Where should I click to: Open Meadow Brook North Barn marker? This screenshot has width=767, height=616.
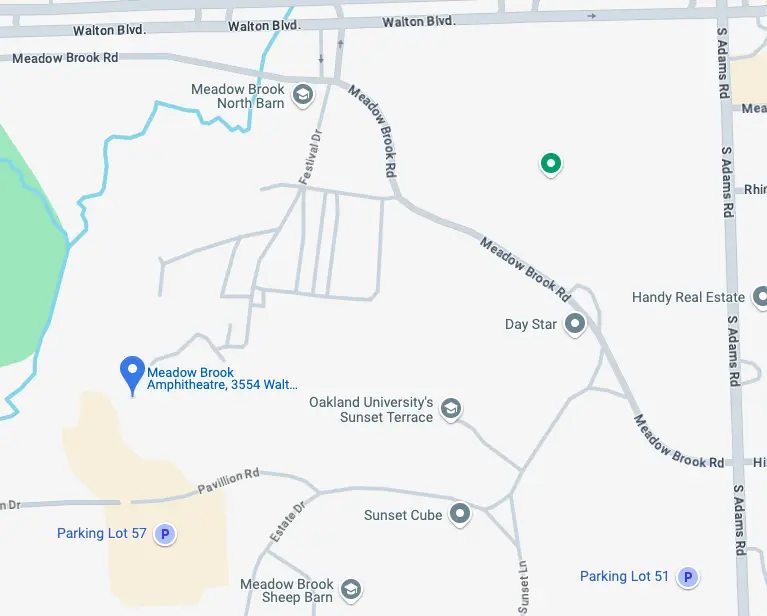tap(303, 96)
